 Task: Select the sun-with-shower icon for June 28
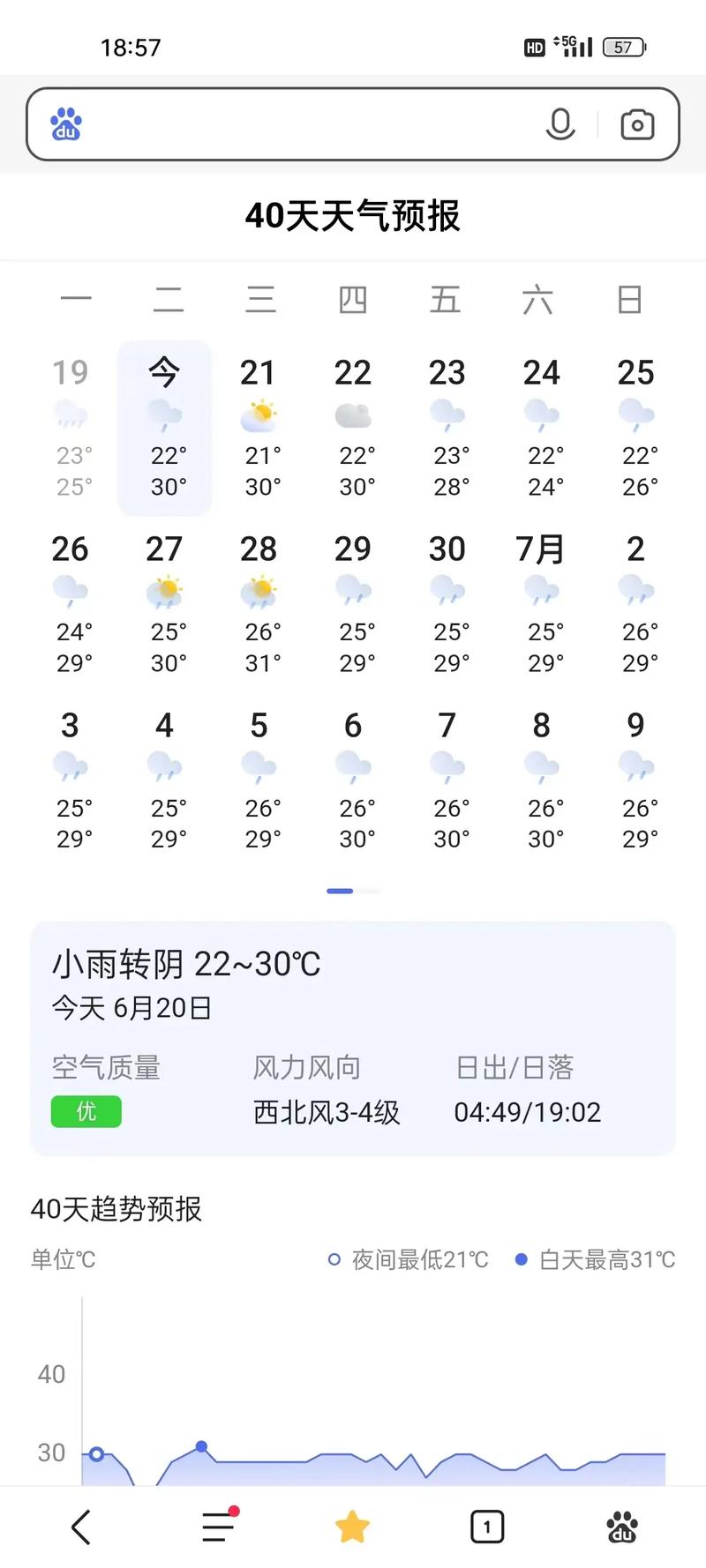pos(259,591)
